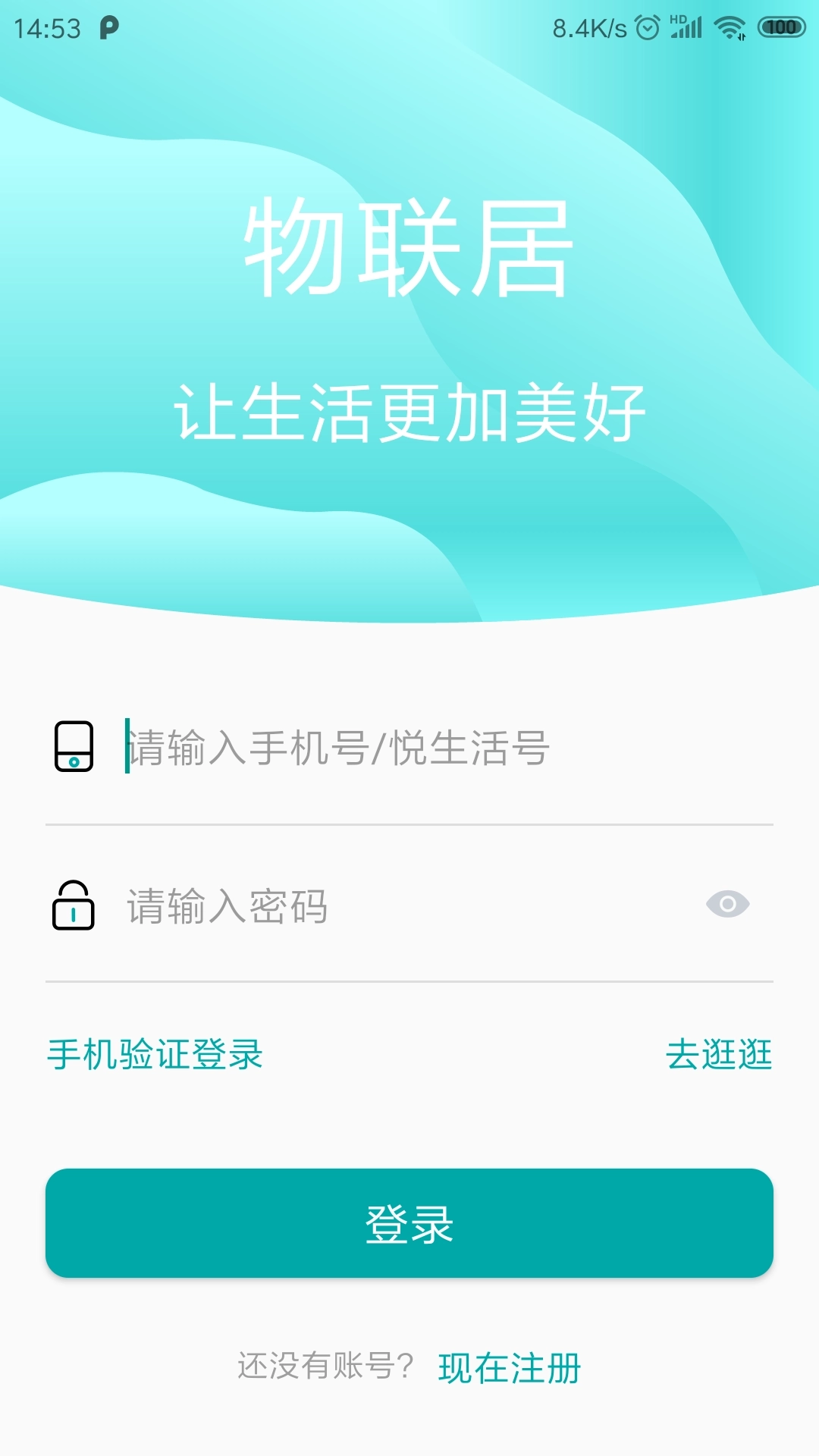
Task: Click the 物联居 app title text
Action: [409, 249]
